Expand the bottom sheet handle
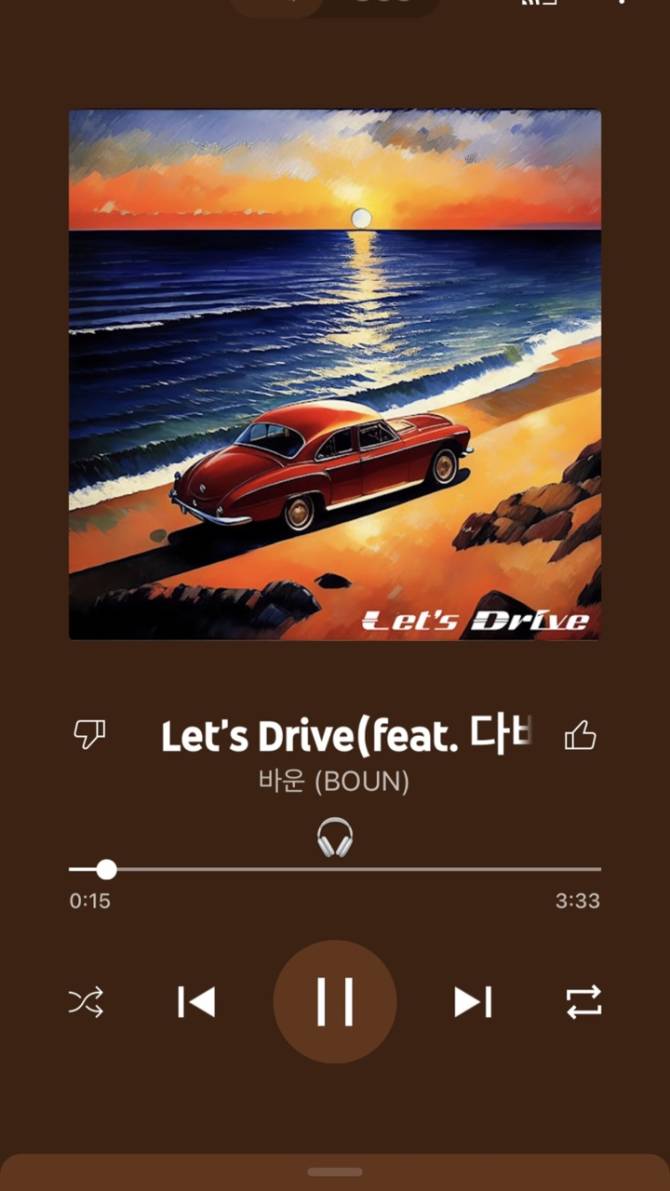The image size is (670, 1191). coord(335,1172)
